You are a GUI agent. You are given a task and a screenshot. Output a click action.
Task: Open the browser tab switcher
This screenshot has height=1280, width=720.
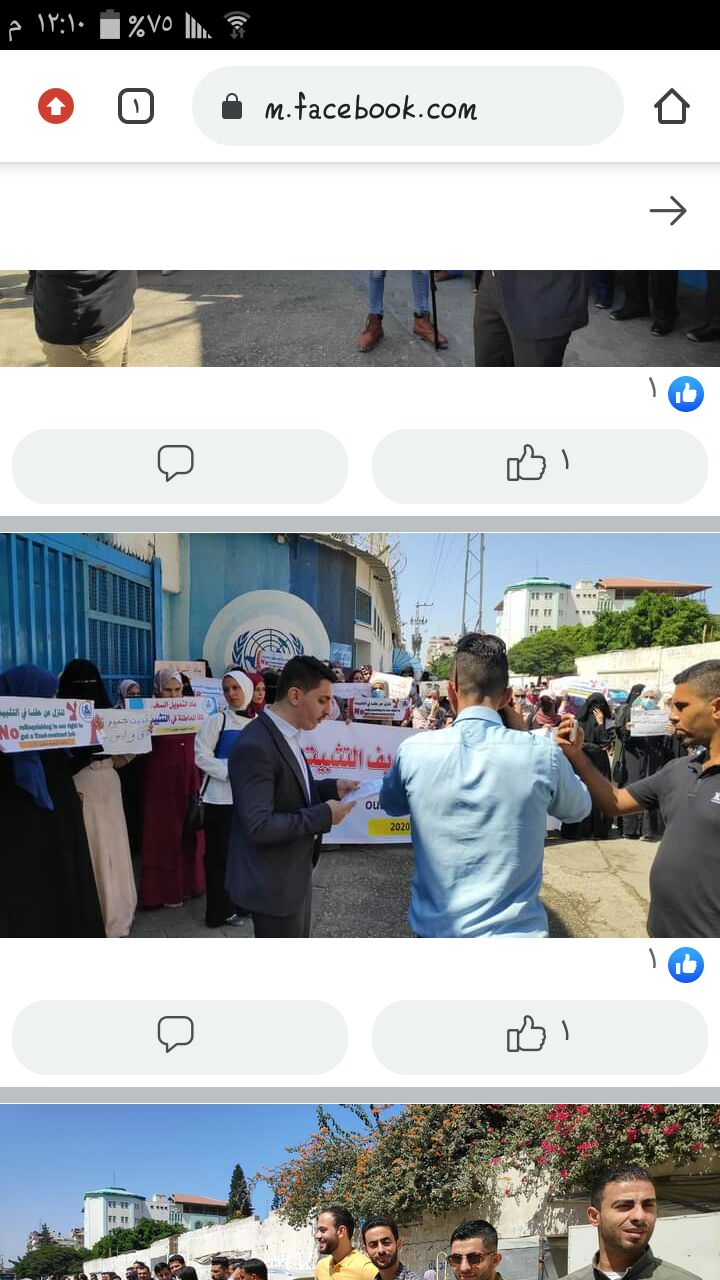(136, 106)
